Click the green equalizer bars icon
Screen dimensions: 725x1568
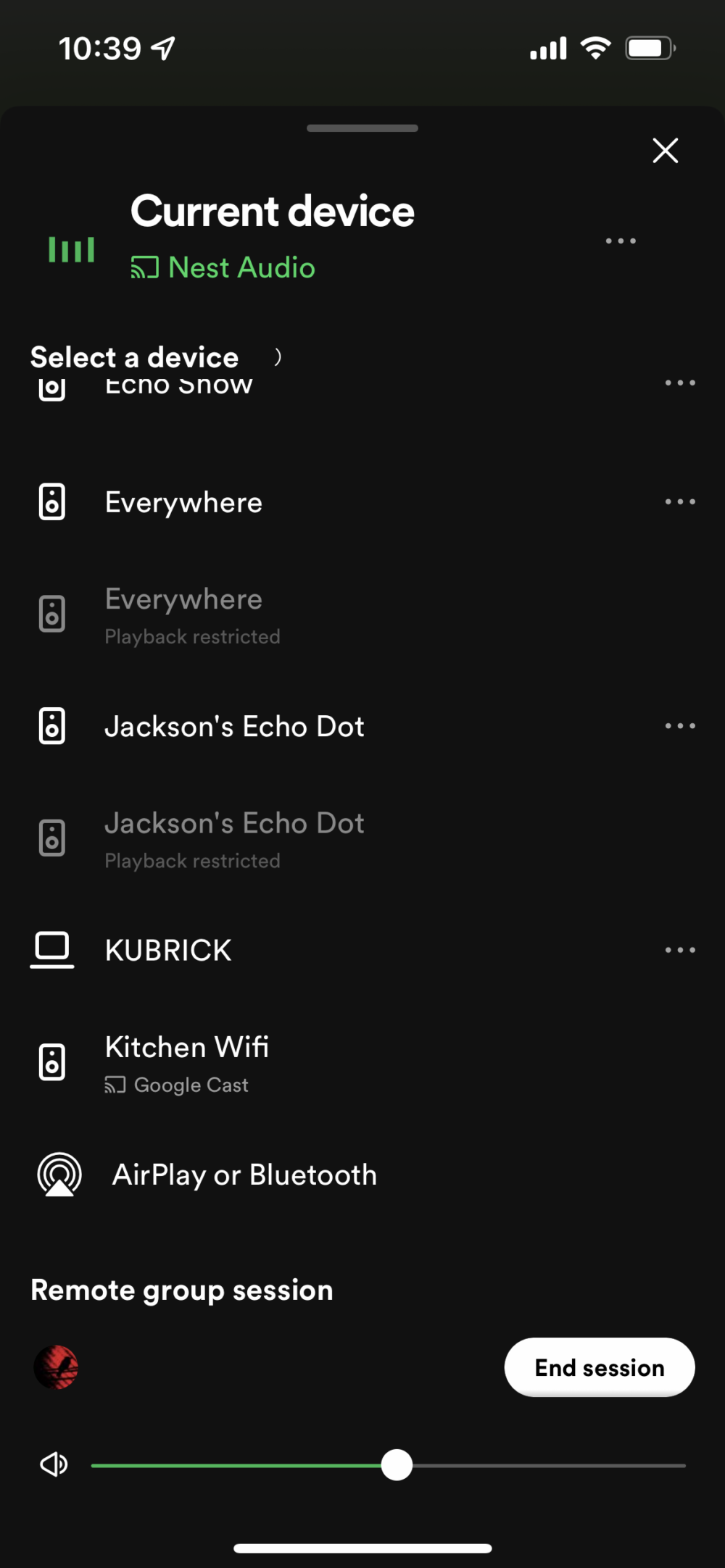point(70,249)
